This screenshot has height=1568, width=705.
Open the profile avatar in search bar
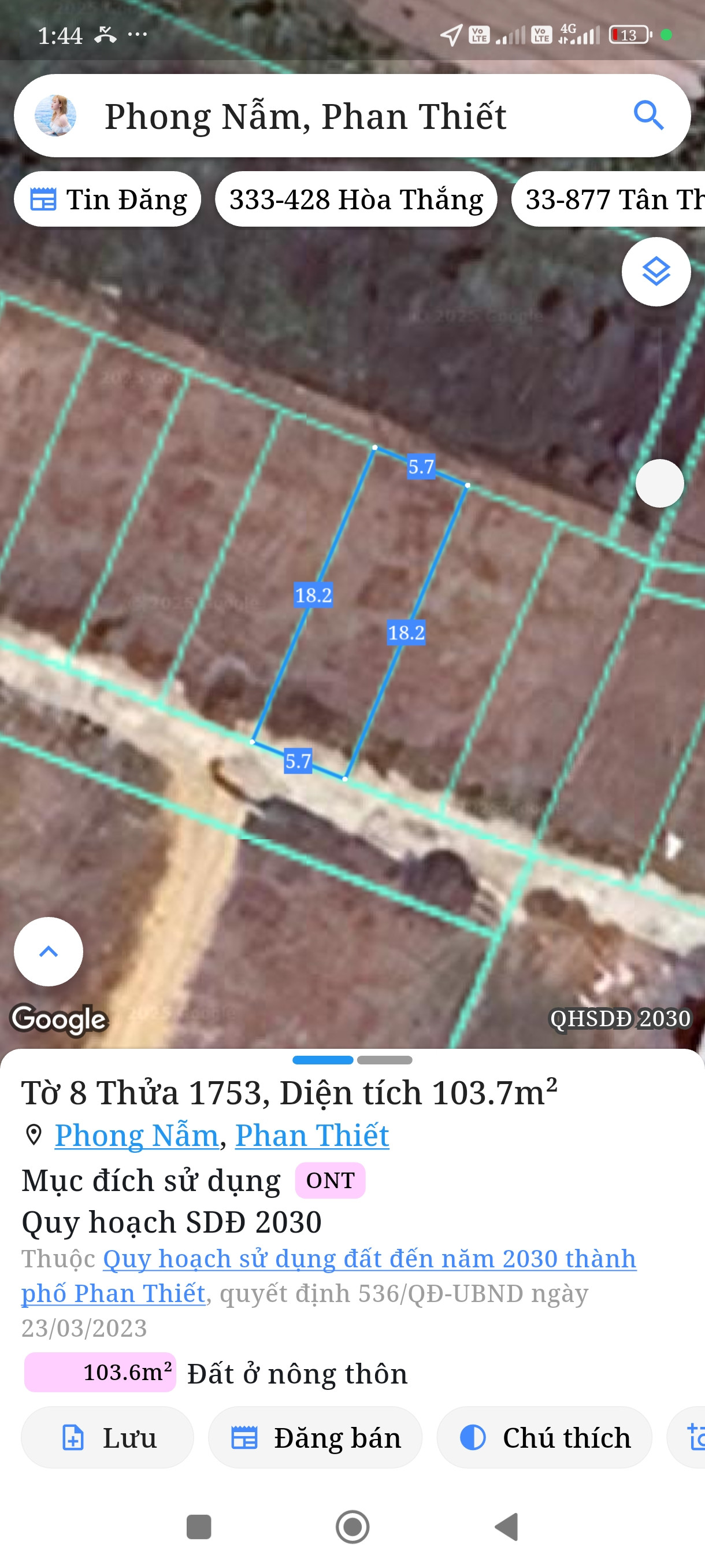[55, 116]
